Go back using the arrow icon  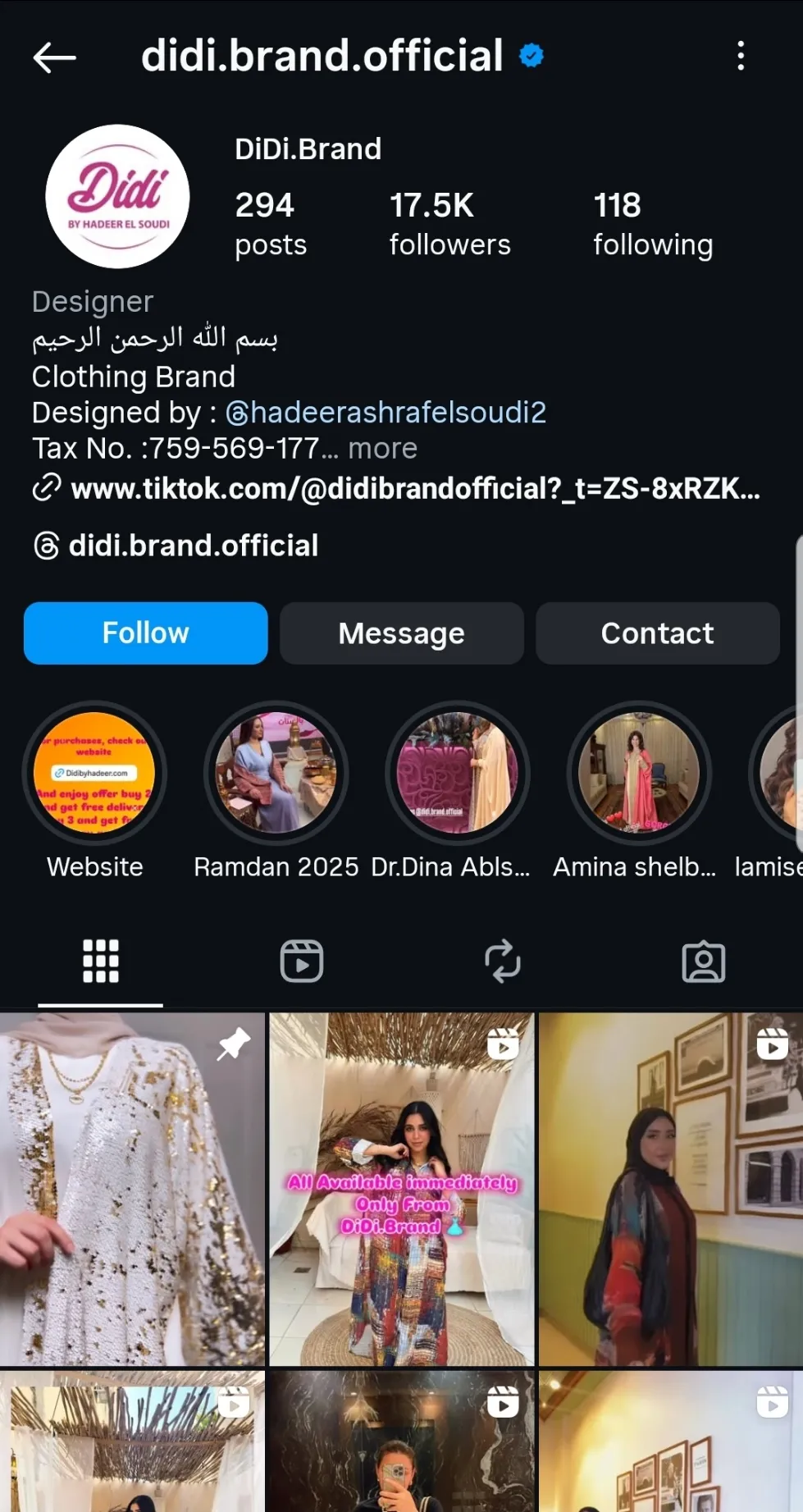[54, 57]
